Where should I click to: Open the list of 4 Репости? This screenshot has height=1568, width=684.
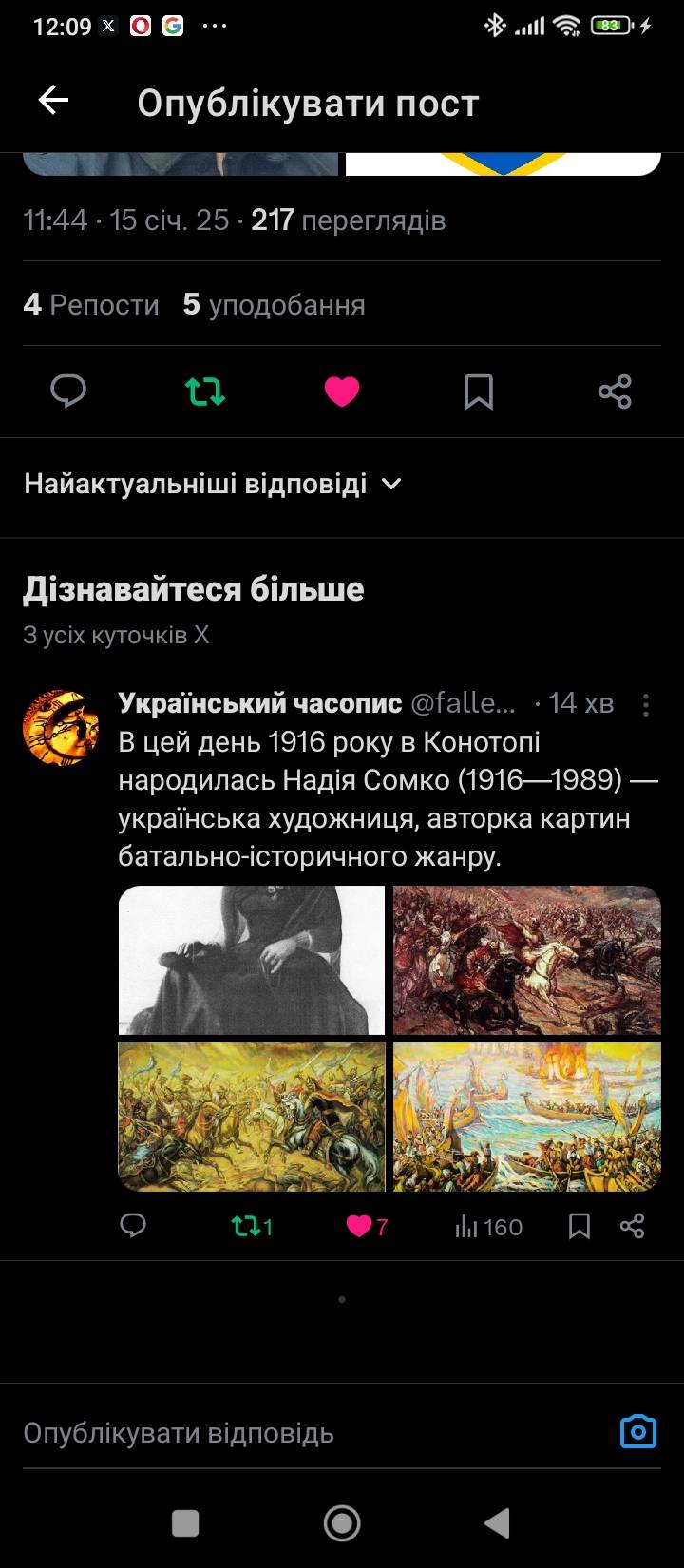(x=91, y=305)
